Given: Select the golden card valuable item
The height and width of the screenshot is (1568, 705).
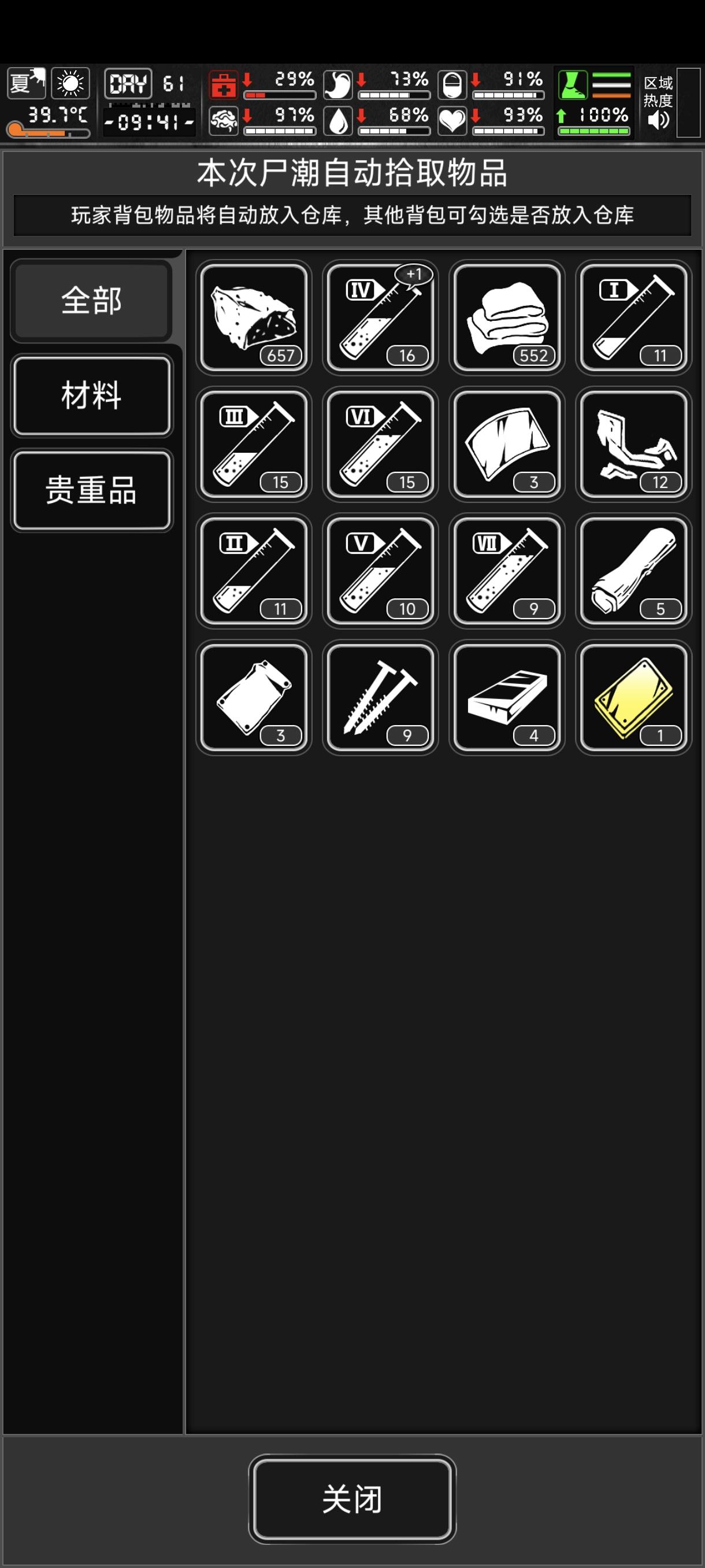Looking at the screenshot, I should (633, 696).
